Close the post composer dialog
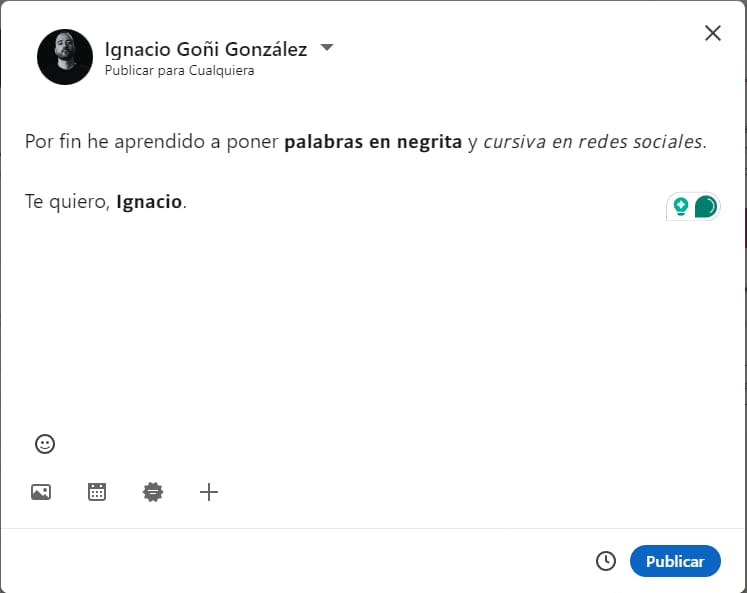This screenshot has height=593, width=747. (x=712, y=33)
